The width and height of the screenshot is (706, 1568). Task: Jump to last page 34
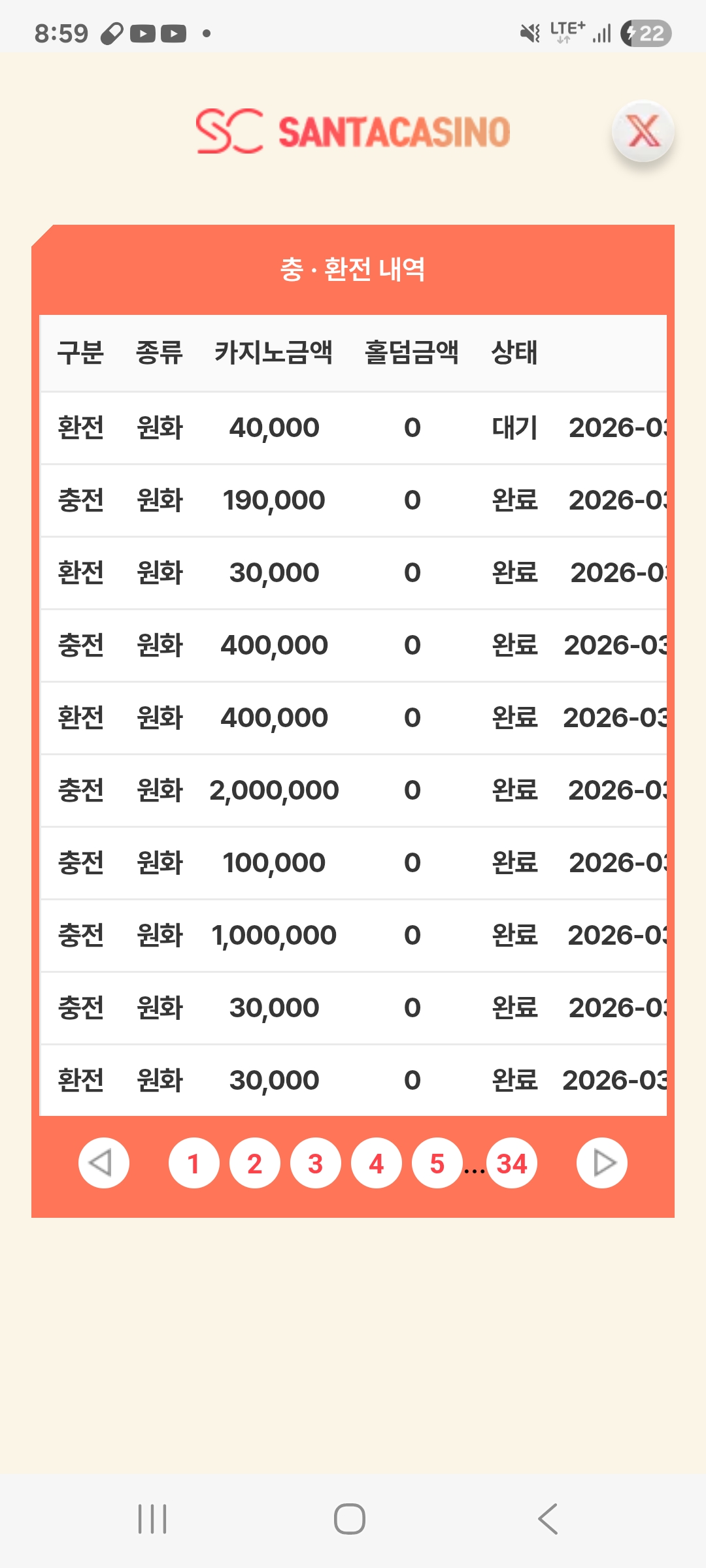pyautogui.click(x=512, y=1163)
